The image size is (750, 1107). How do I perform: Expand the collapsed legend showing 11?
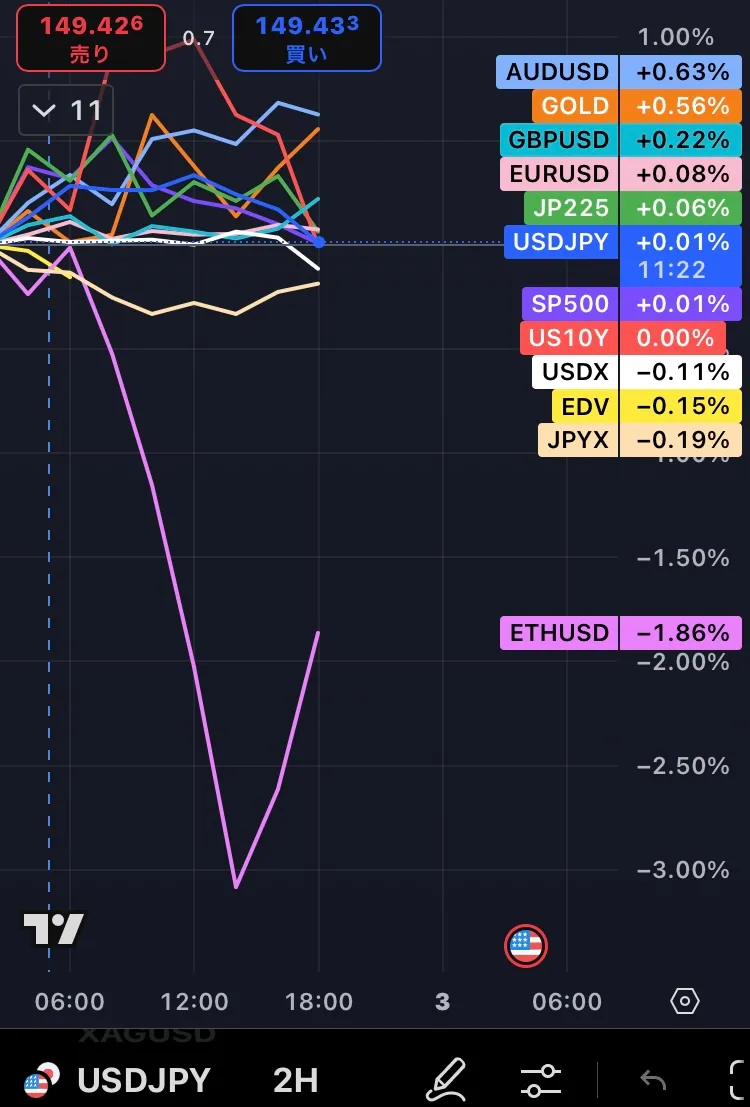[x=66, y=110]
